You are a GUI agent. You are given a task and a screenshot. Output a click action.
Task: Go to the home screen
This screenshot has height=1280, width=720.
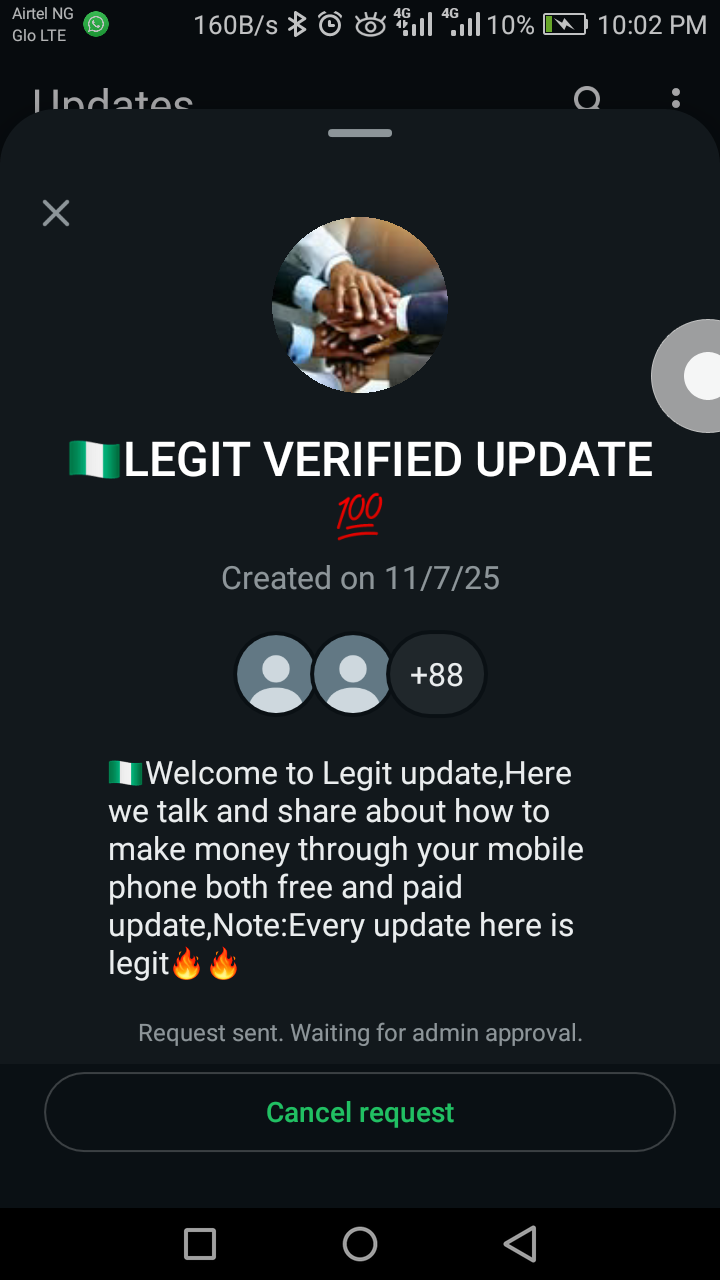(360, 1244)
